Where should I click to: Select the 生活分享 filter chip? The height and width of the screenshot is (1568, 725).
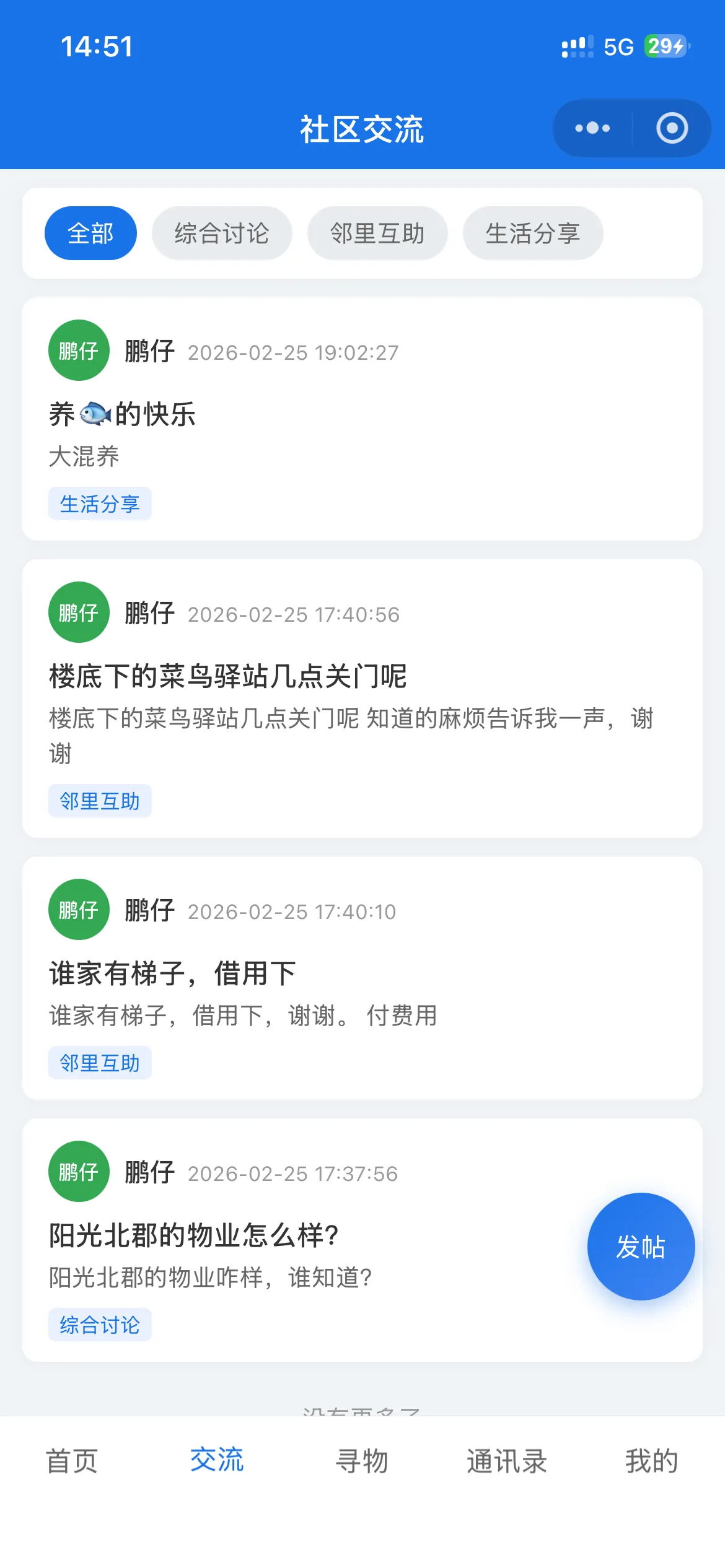534,233
